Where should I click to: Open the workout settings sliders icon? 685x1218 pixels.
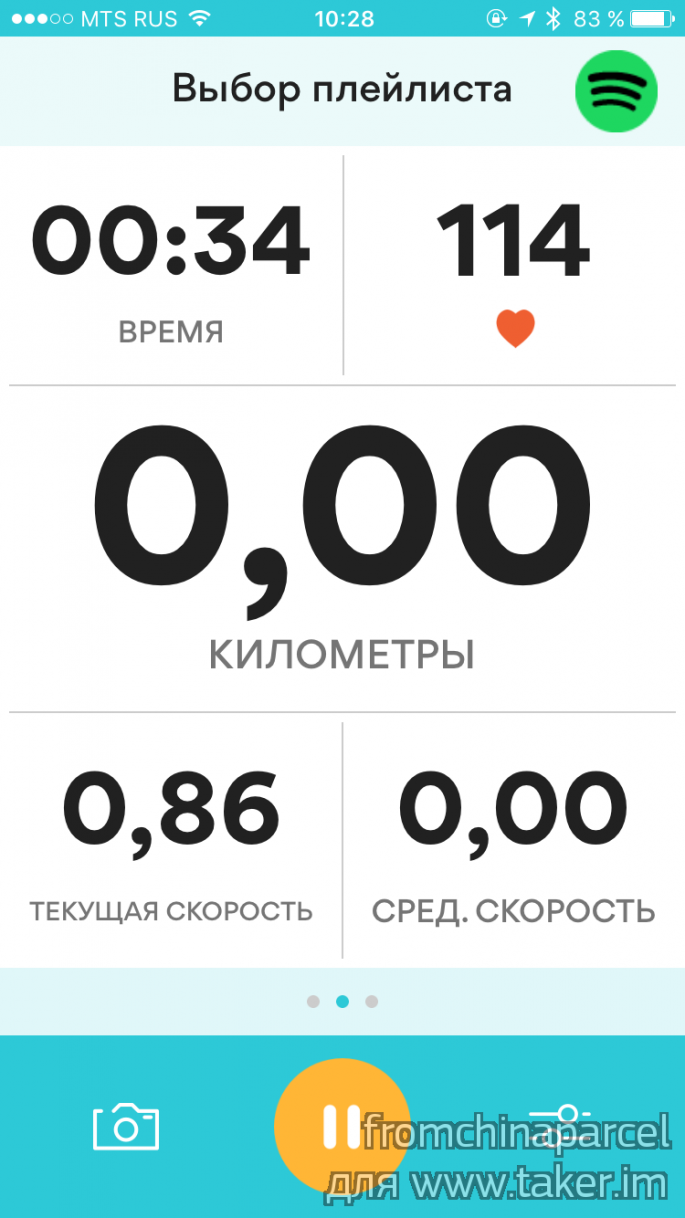(560, 1127)
